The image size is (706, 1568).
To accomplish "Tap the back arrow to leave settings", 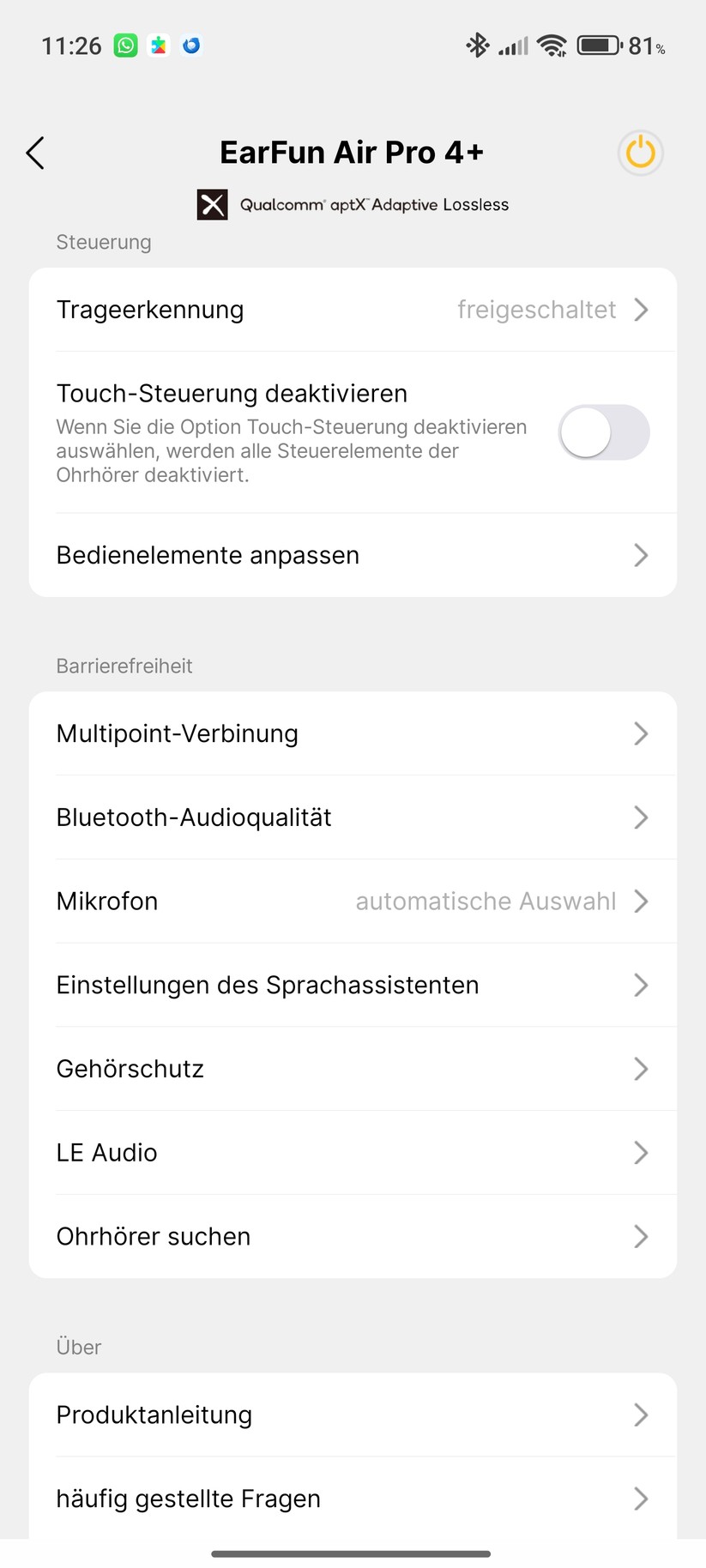I will click(34, 153).
